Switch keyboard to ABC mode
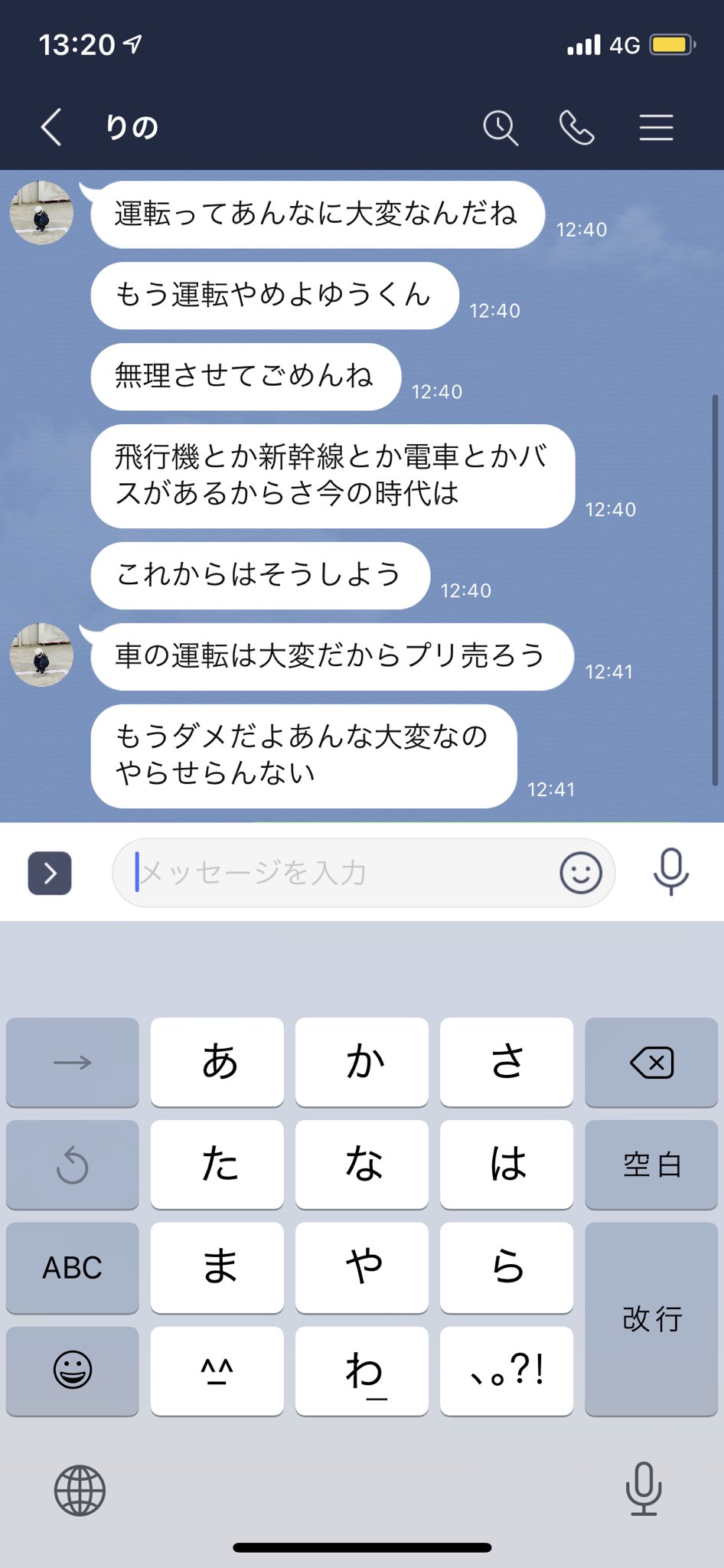This screenshot has height=1568, width=724. coord(73,1267)
